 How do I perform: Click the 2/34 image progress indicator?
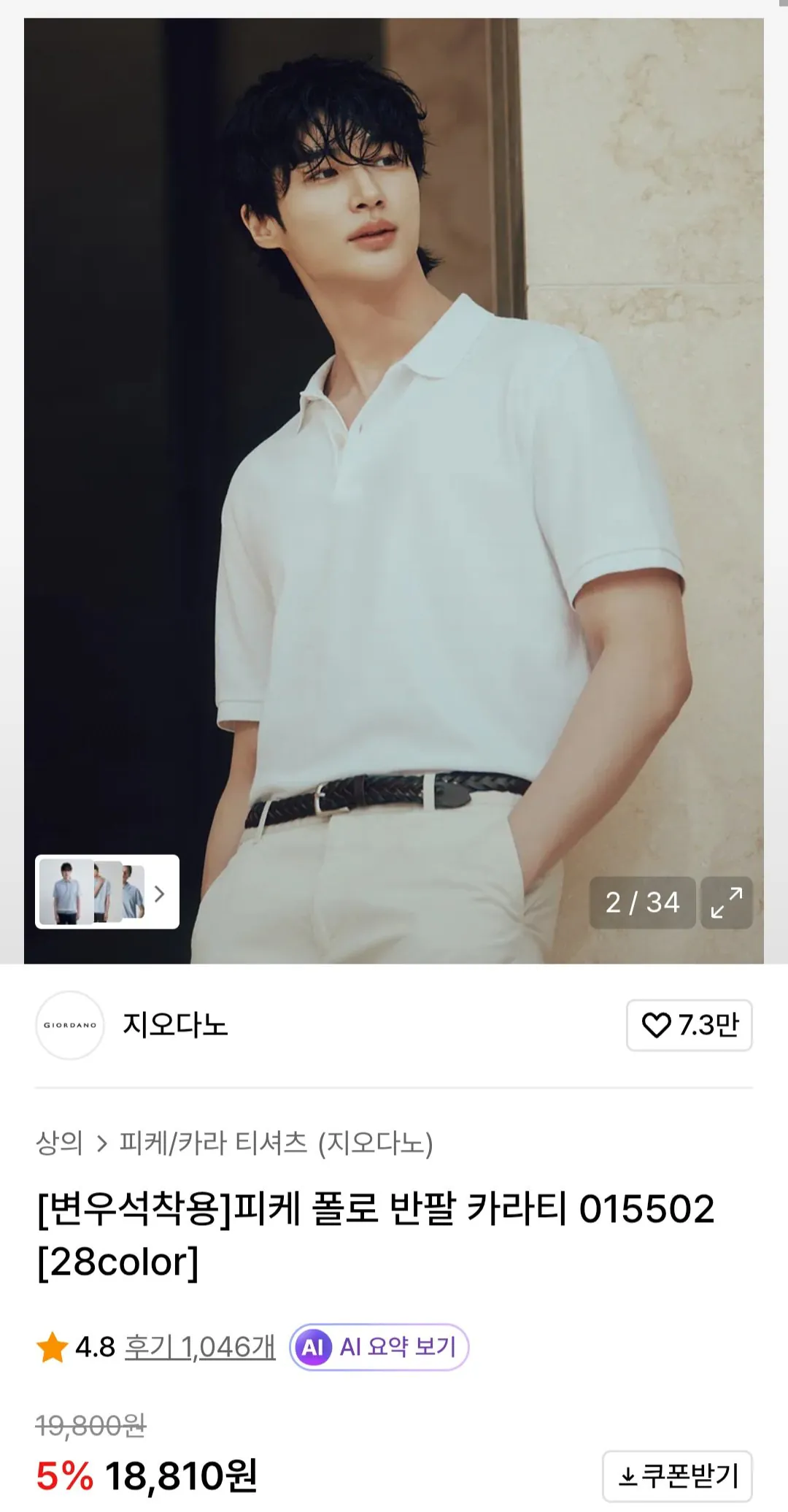pyautogui.click(x=641, y=902)
